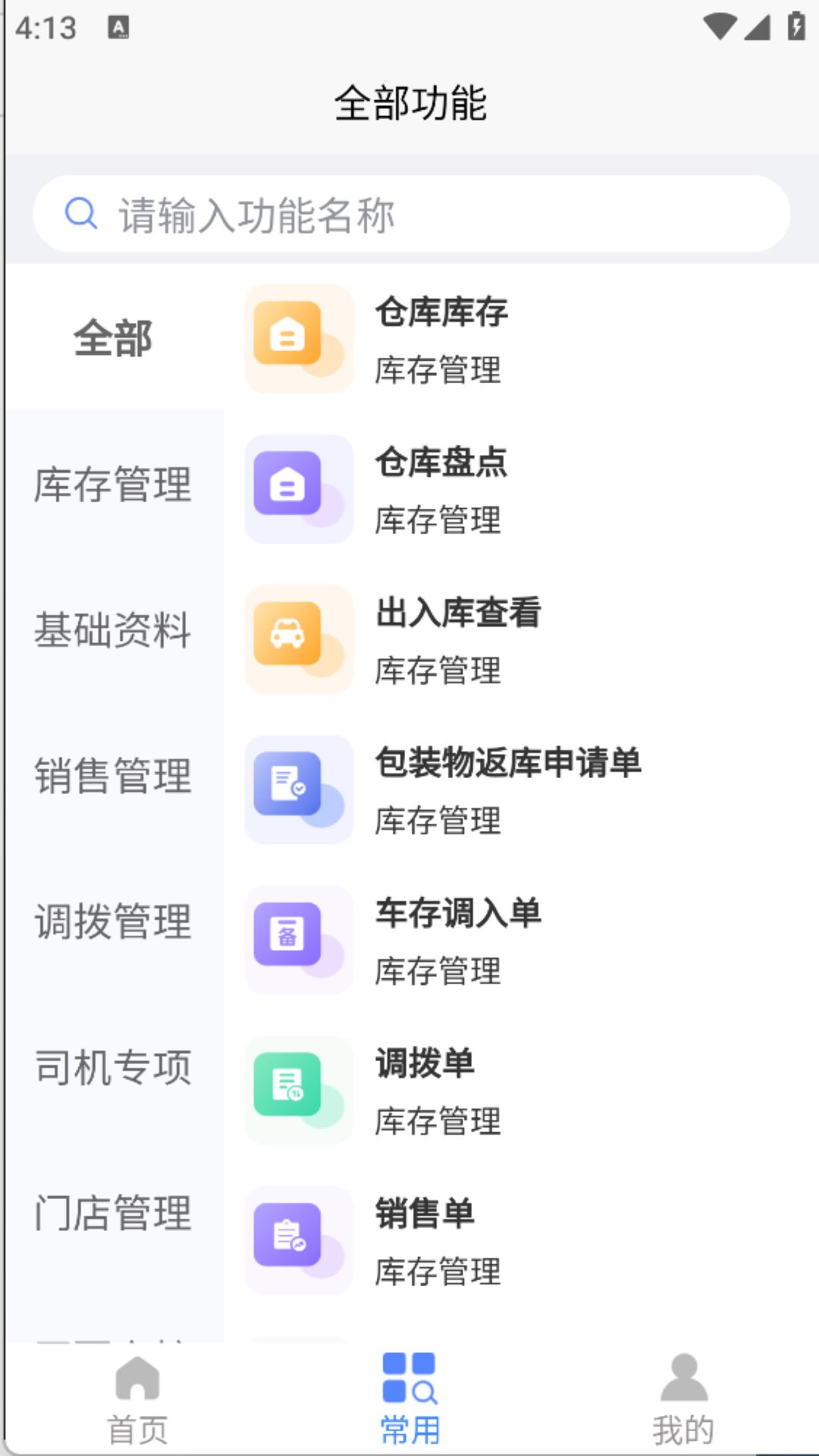This screenshot has height=1456, width=819.
Task: Open the 仓库库存 function icon
Action: click(298, 339)
